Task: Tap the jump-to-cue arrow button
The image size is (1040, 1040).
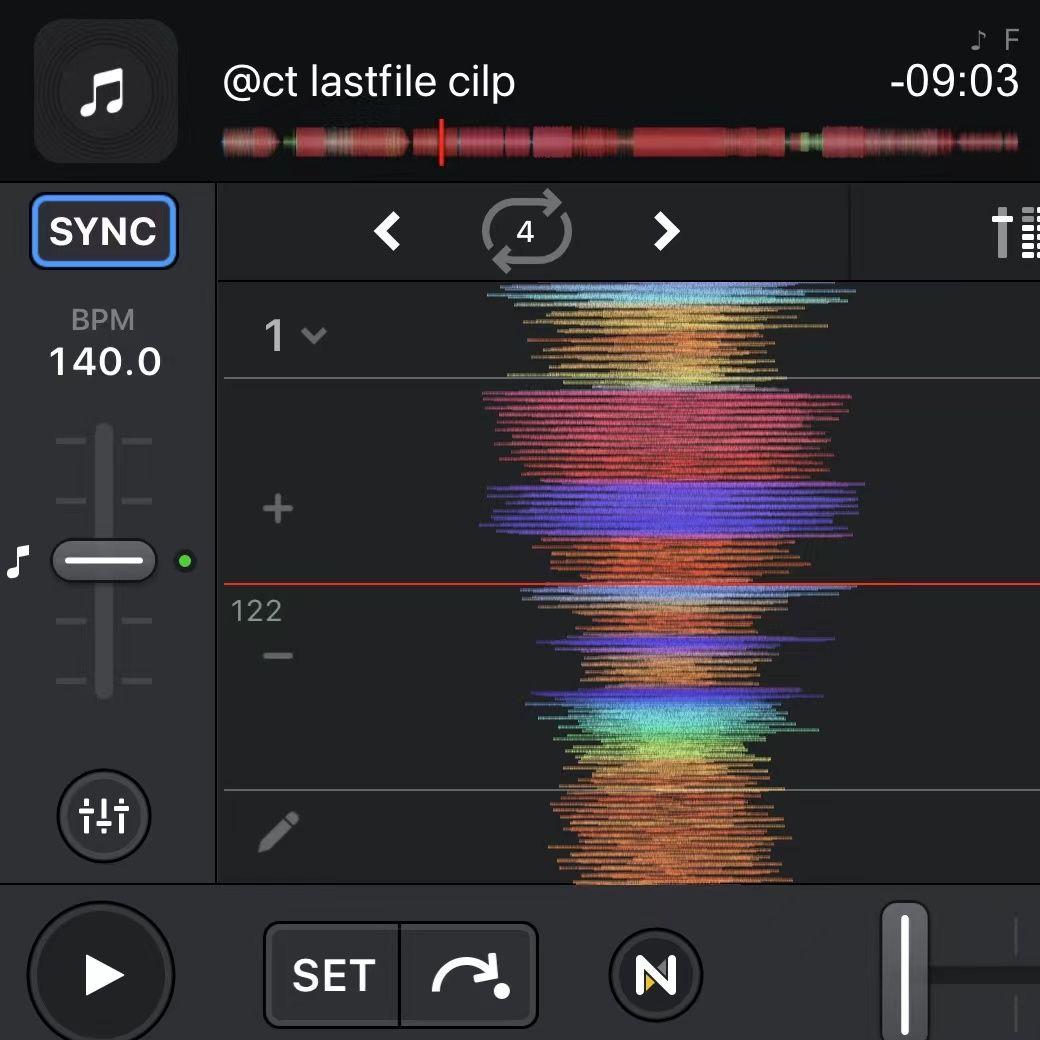Action: [x=469, y=975]
